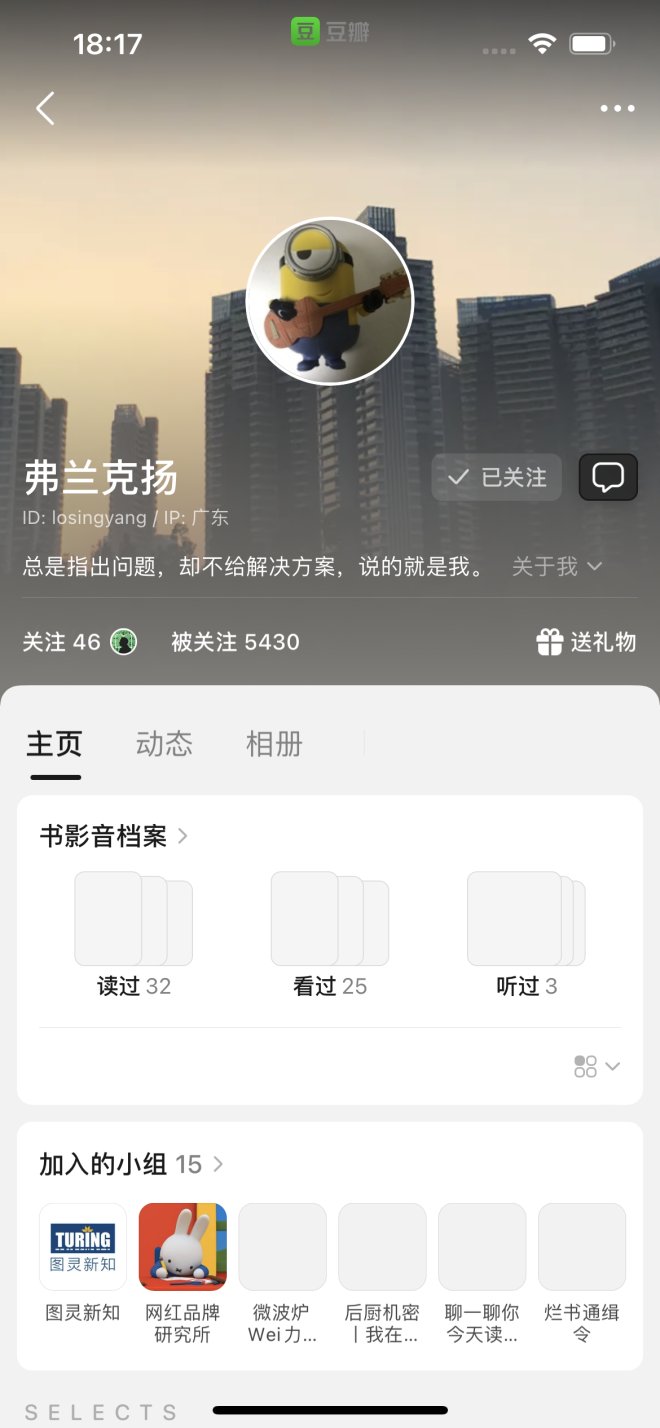Switch to the 相册 tab

click(x=274, y=744)
